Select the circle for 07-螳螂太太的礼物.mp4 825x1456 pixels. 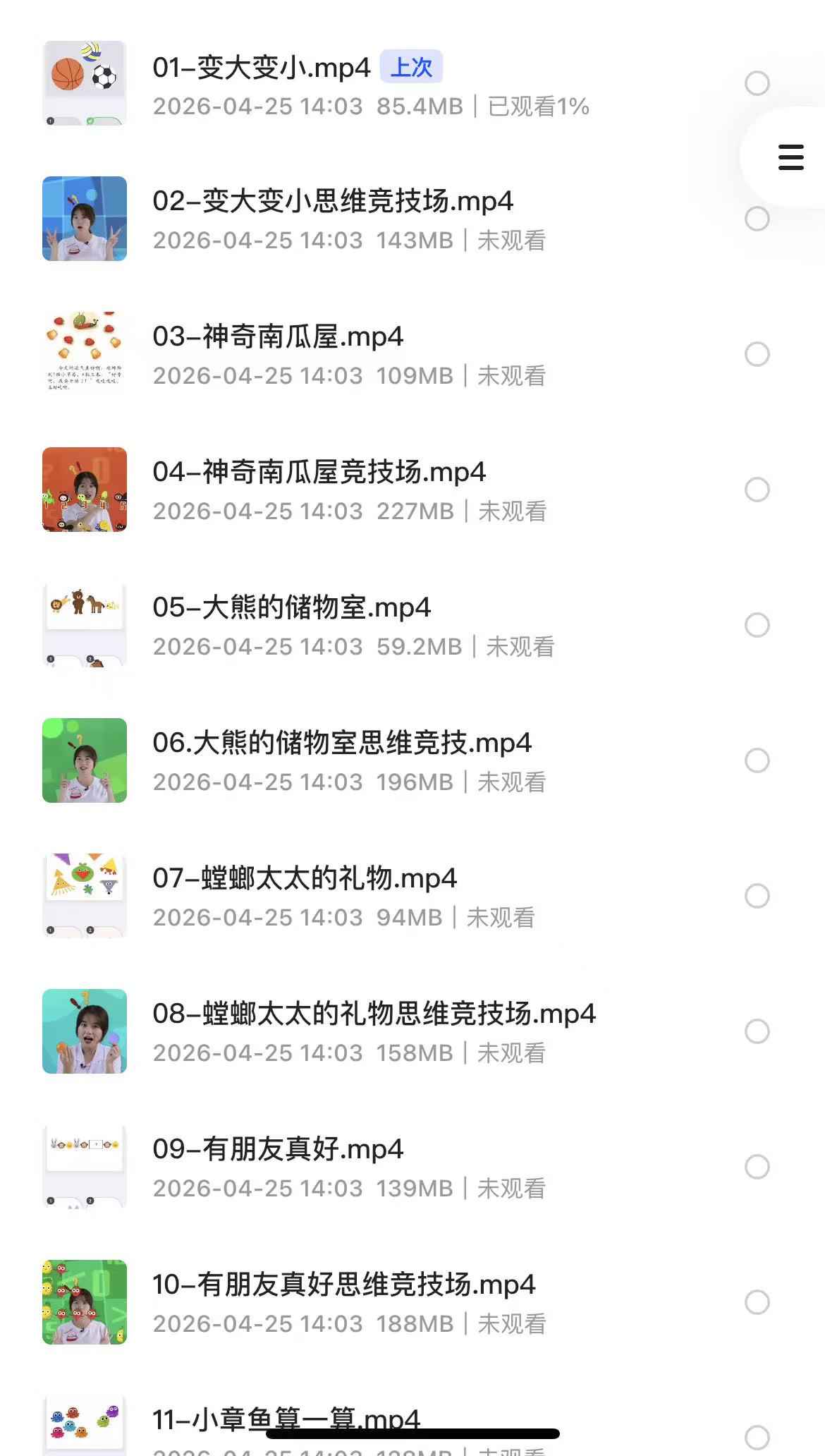[x=757, y=896]
